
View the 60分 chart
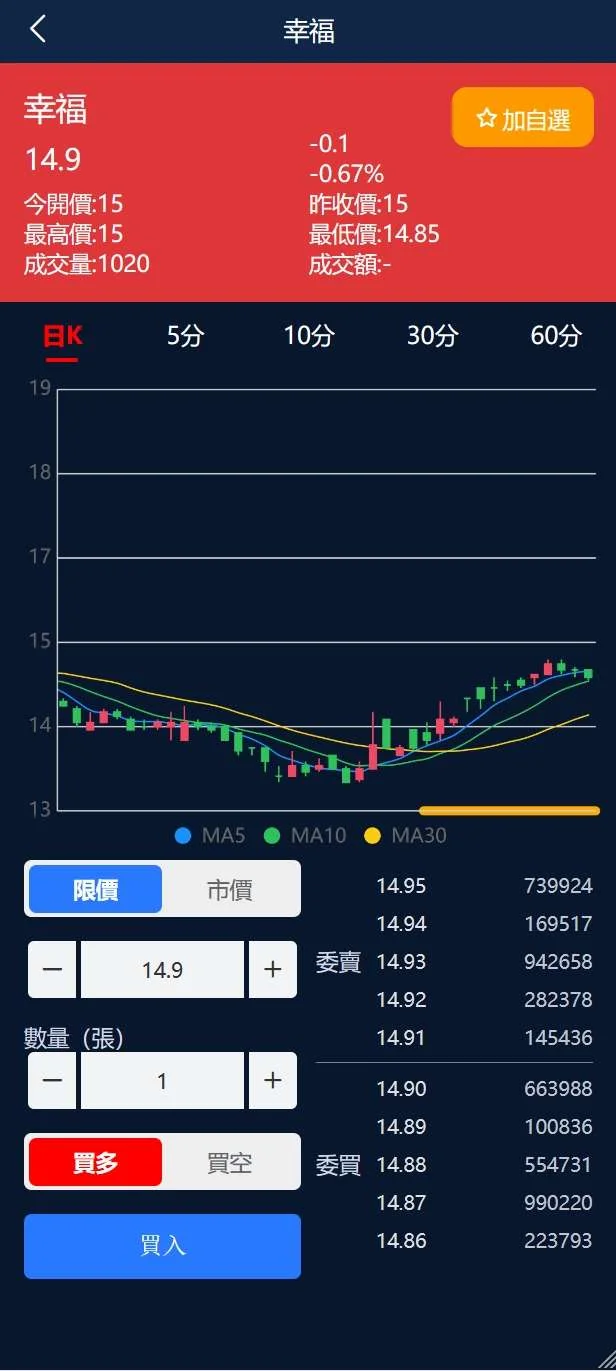point(555,336)
